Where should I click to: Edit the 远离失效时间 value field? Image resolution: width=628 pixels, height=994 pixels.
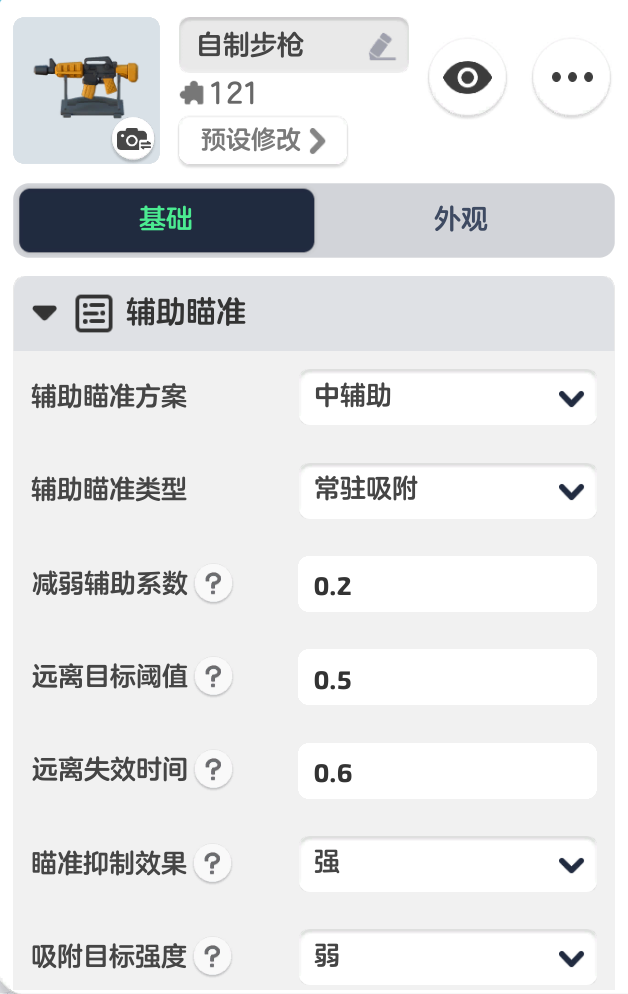(448, 772)
